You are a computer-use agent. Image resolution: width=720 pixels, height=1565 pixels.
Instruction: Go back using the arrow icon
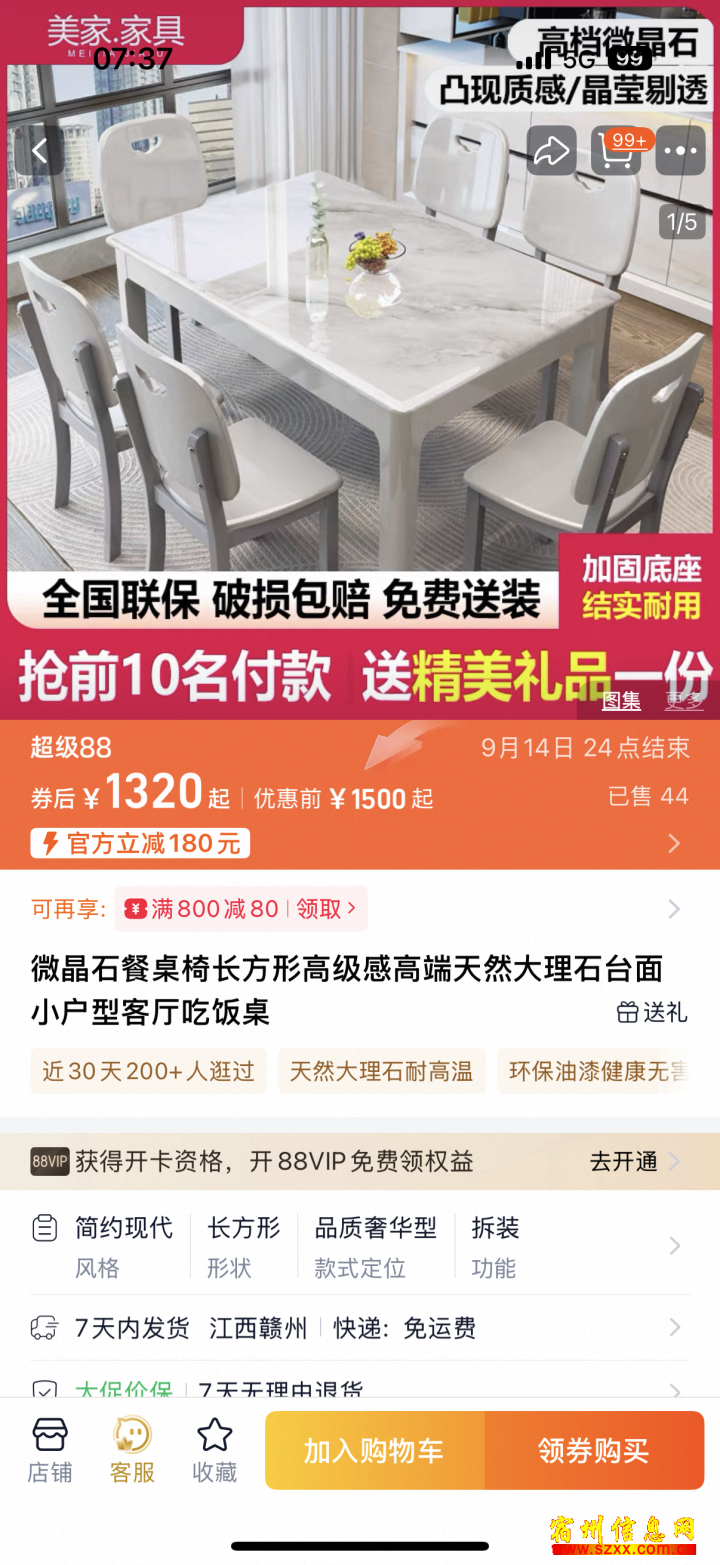(x=40, y=151)
